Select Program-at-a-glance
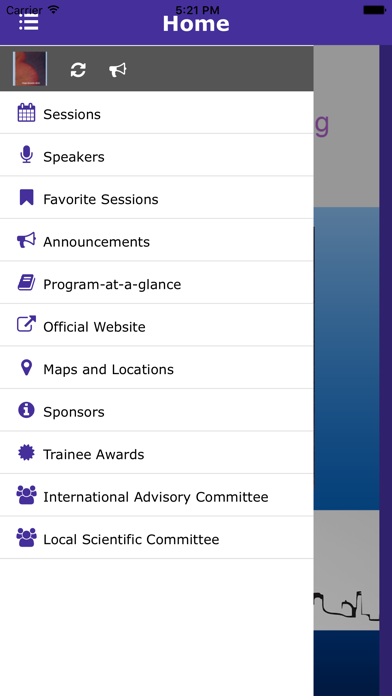392x696 pixels. 157,283
